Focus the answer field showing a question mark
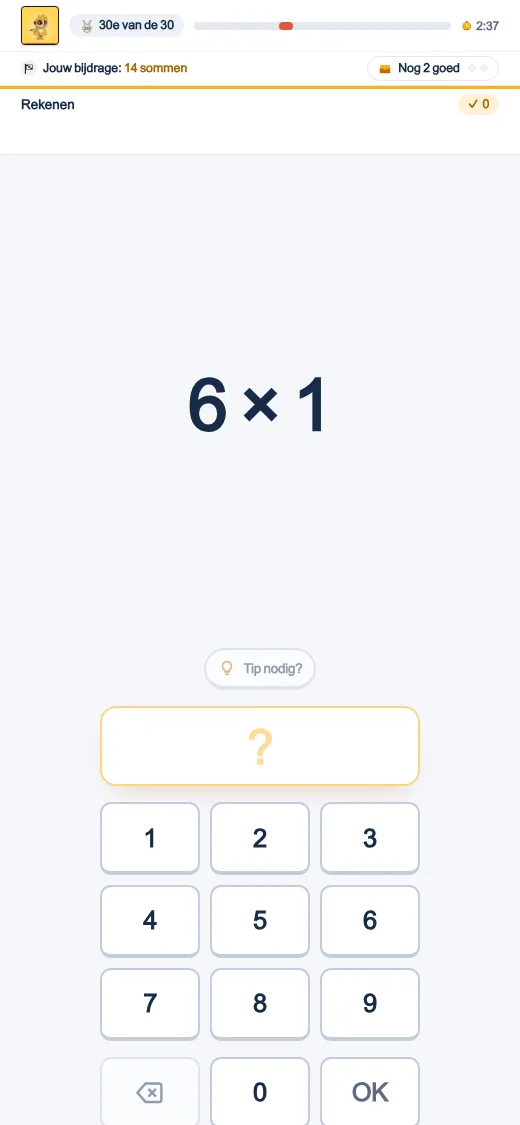The image size is (520, 1125). point(260,746)
